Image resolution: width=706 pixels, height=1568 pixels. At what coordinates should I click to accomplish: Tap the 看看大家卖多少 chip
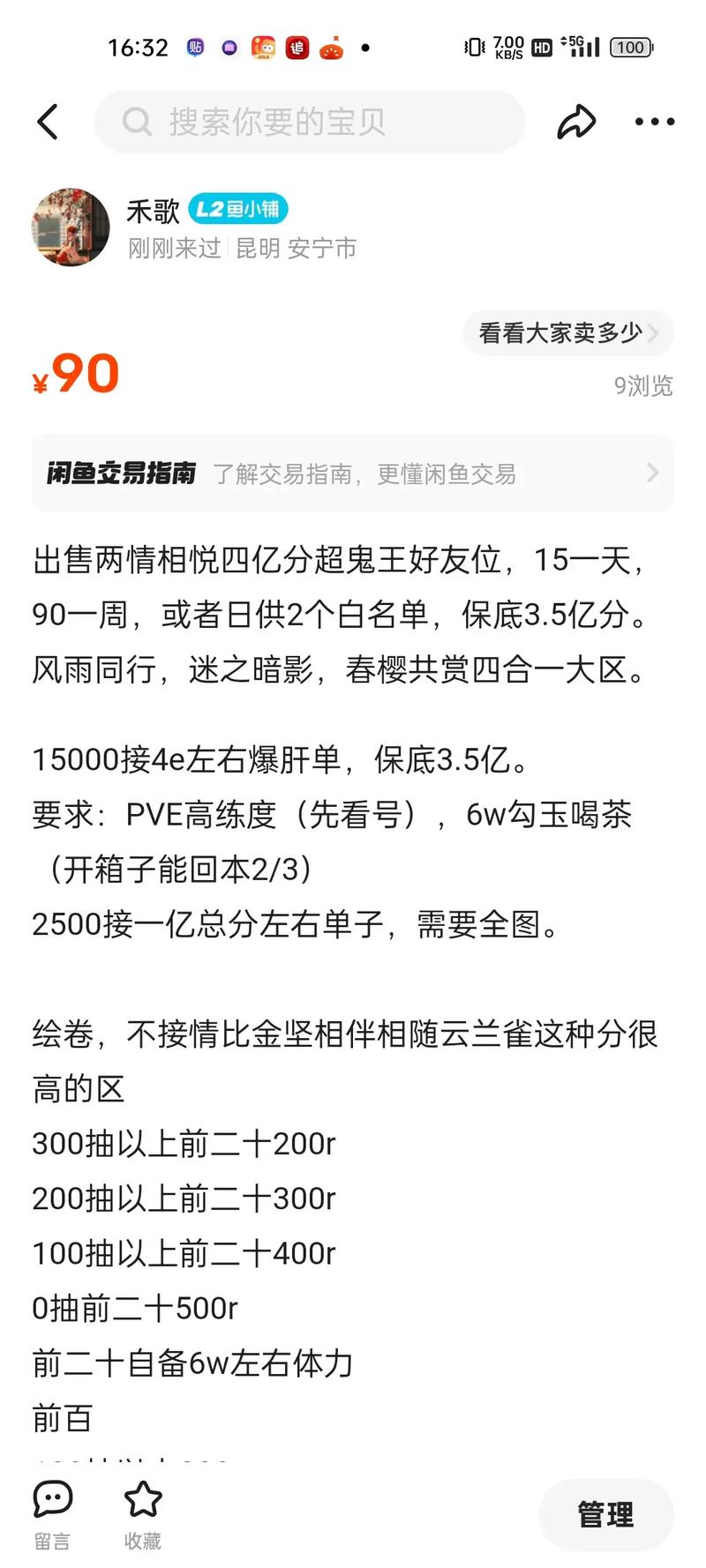568,333
